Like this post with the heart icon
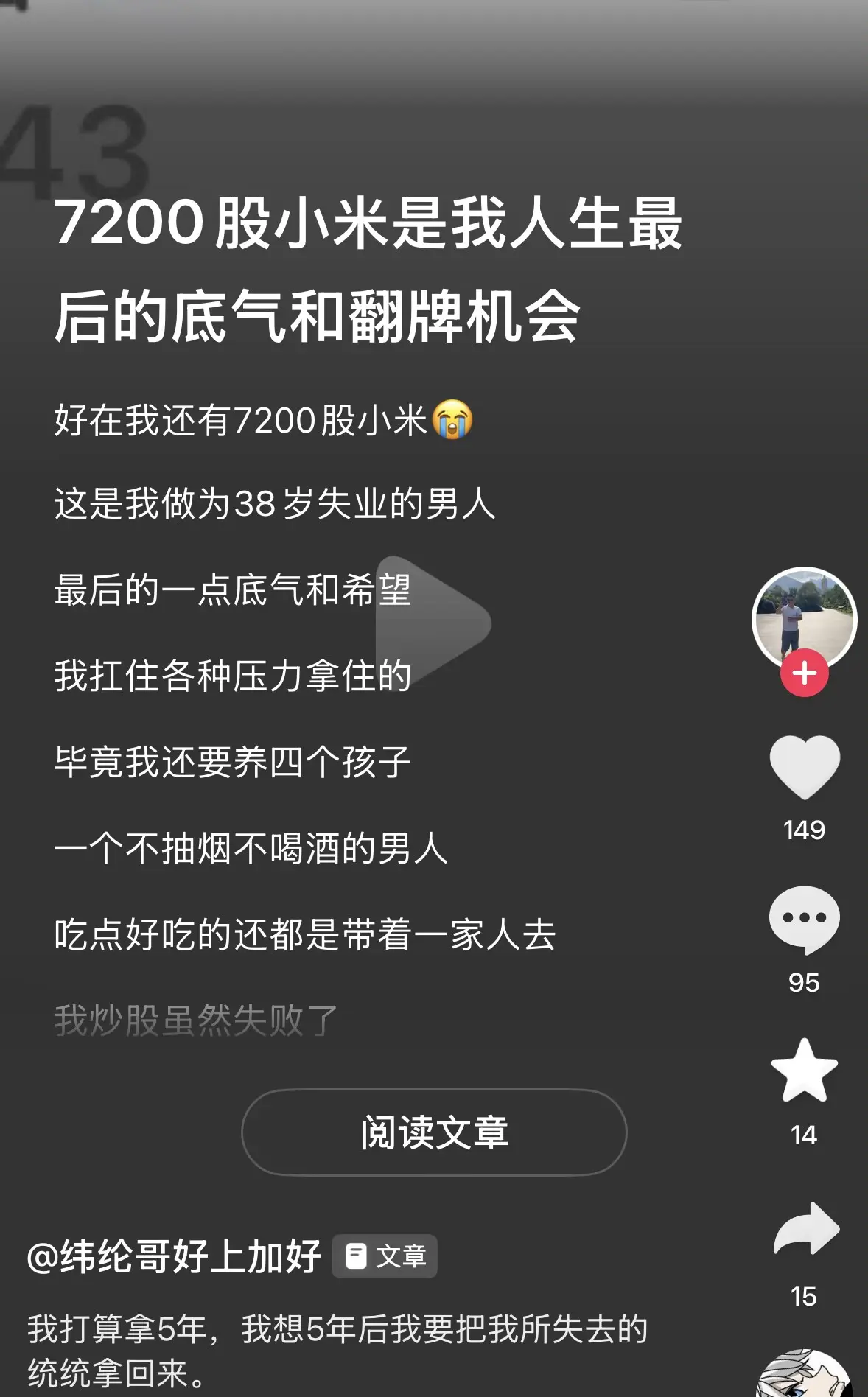 [x=805, y=767]
